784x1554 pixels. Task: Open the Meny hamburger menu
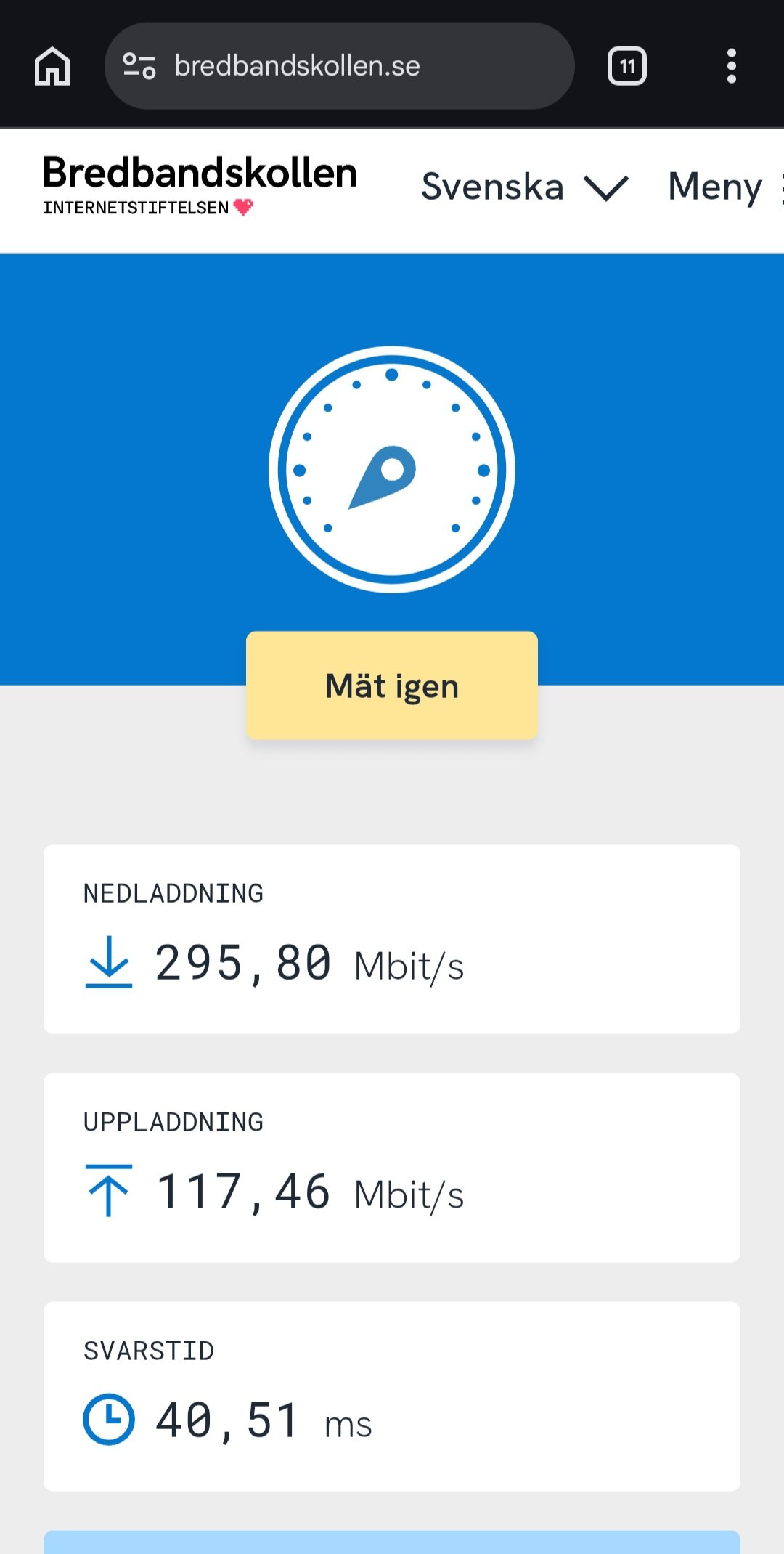click(x=780, y=187)
